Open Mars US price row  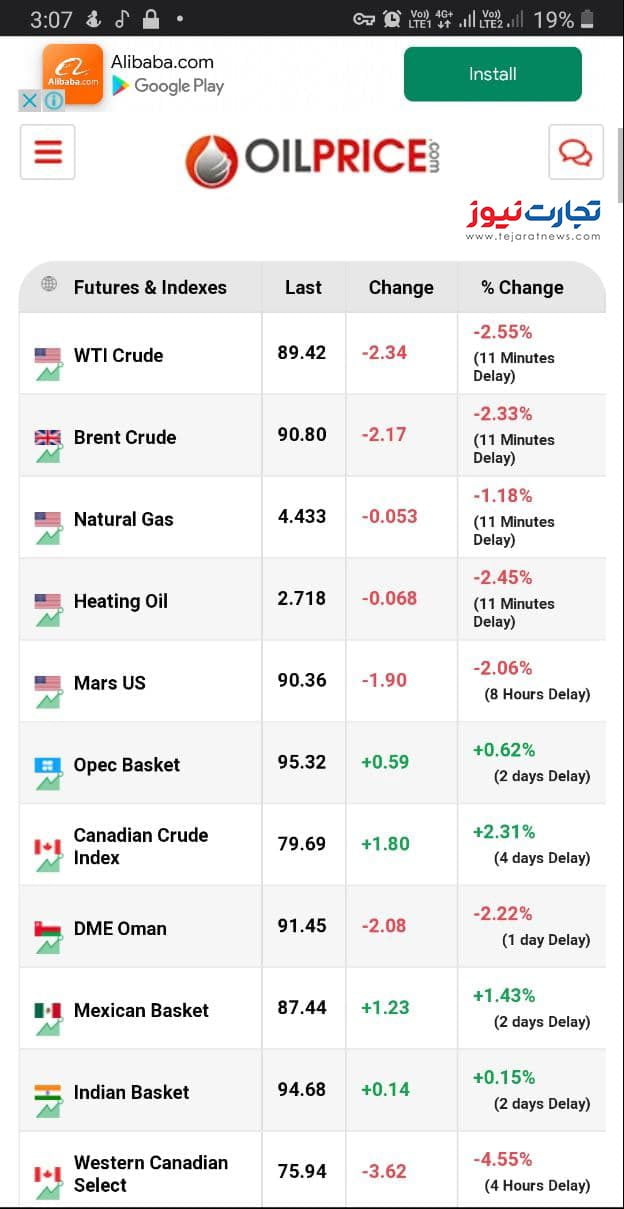(312, 681)
